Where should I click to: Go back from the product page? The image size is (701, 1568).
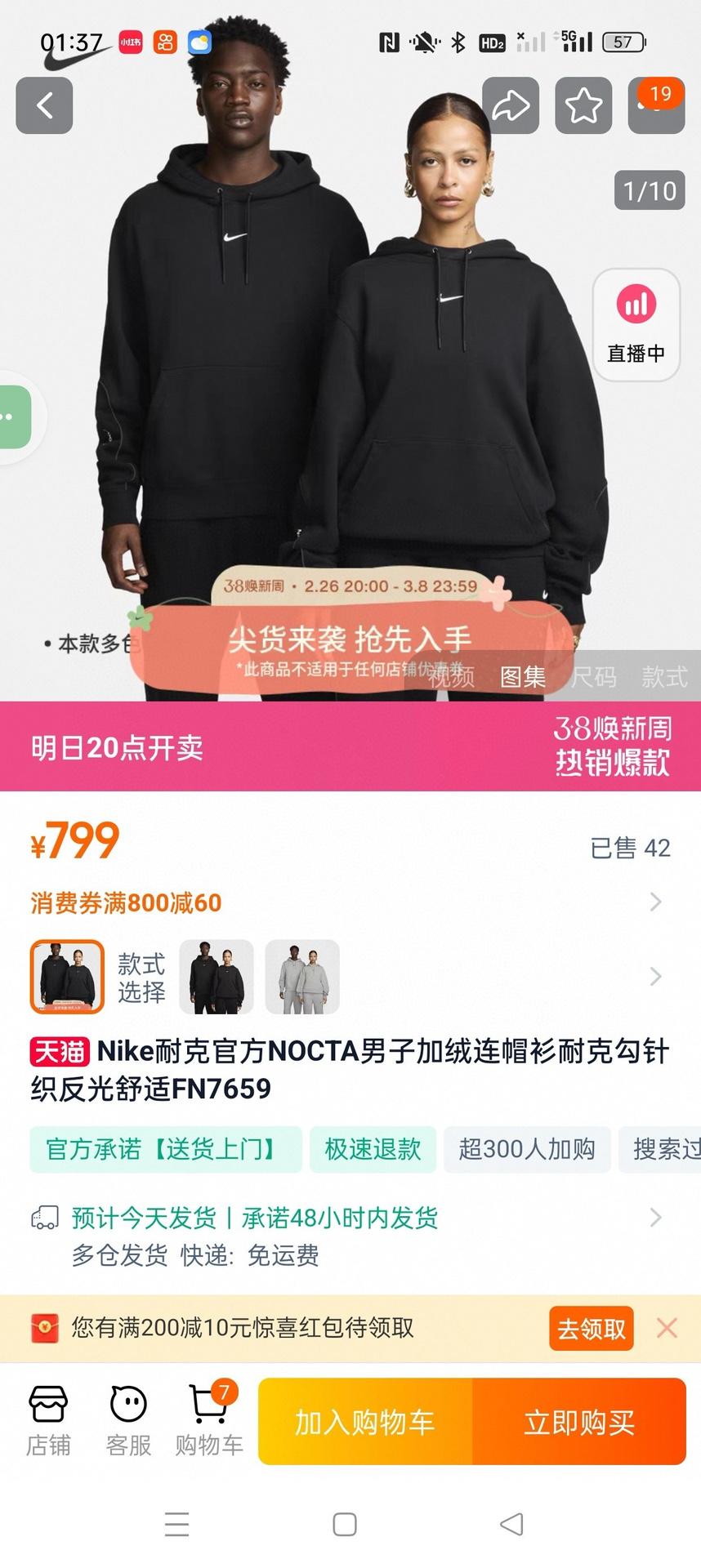pyautogui.click(x=44, y=105)
